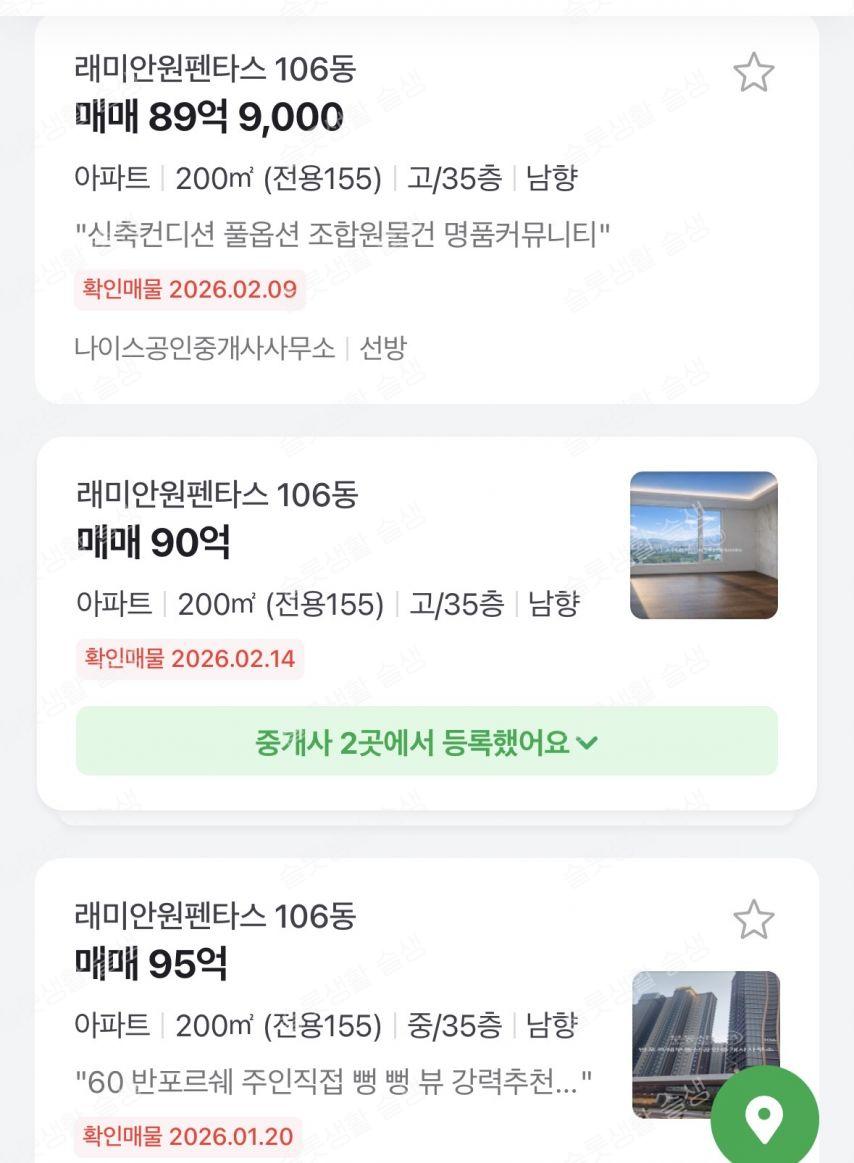This screenshot has height=1163, width=854.
Task: Favorite the 매매 95억 listing star
Action: (753, 920)
